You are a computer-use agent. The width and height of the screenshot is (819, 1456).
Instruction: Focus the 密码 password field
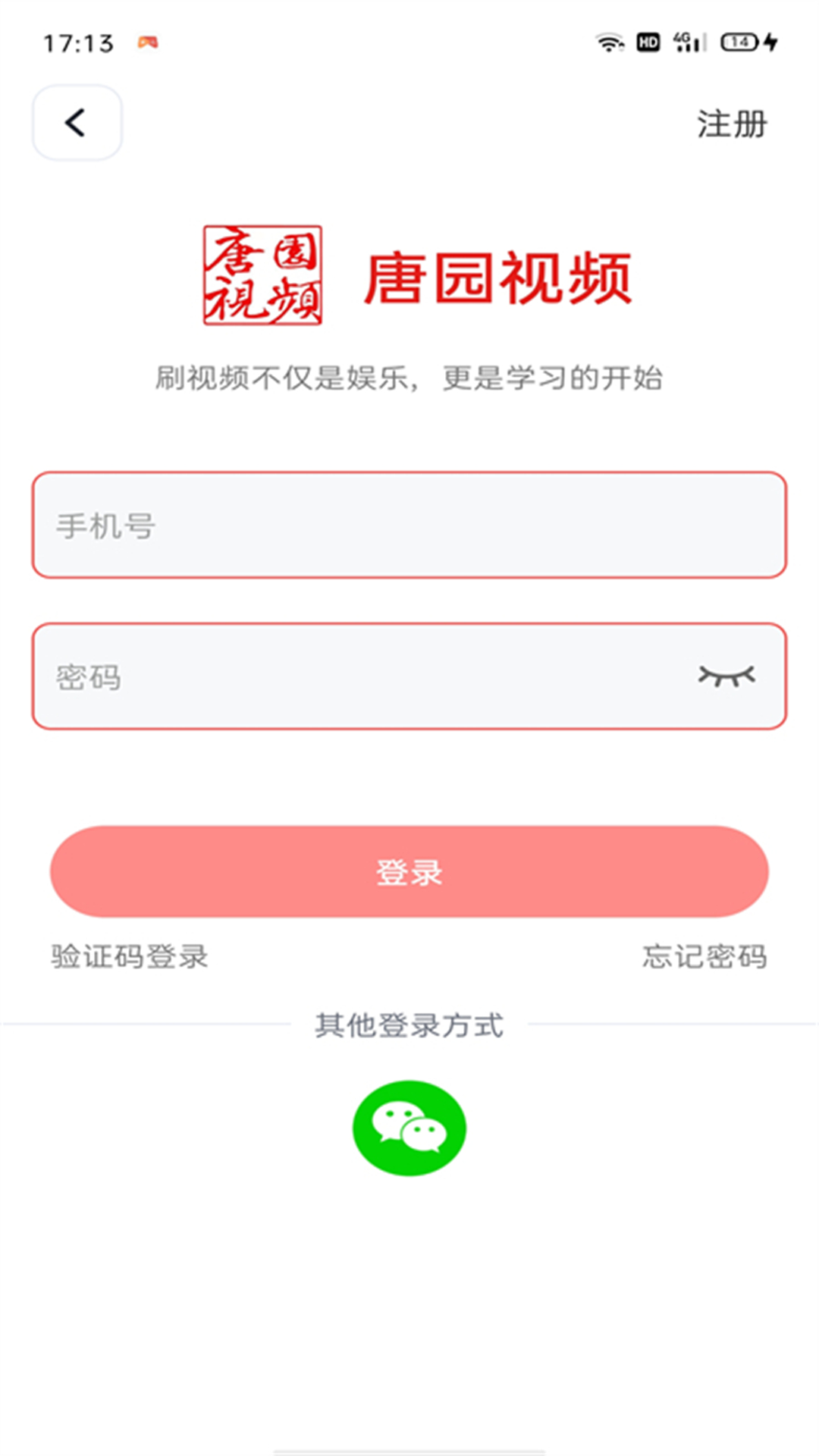[364, 676]
